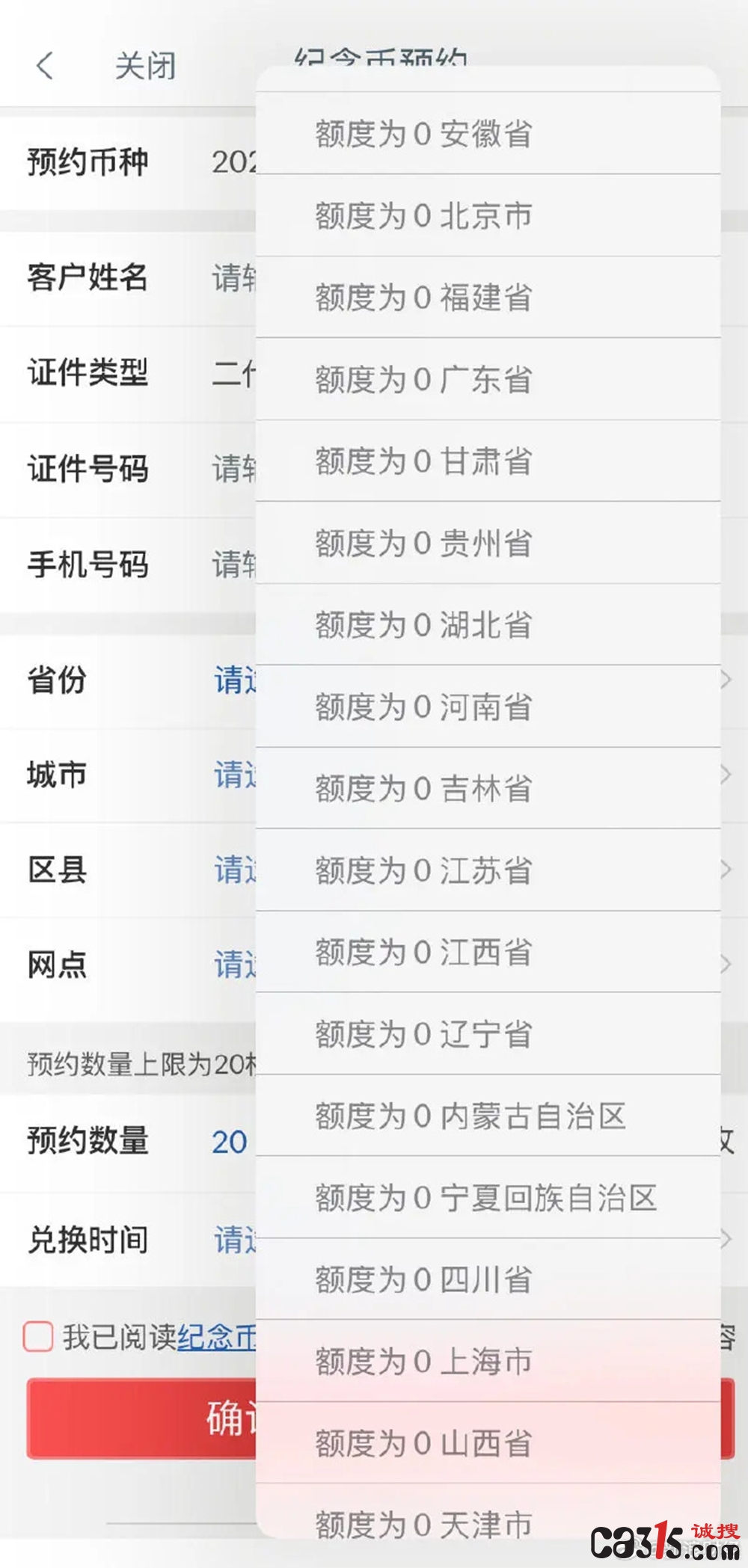Choose 甘肃省 in the province list
The image size is (748, 1568).
[488, 461]
